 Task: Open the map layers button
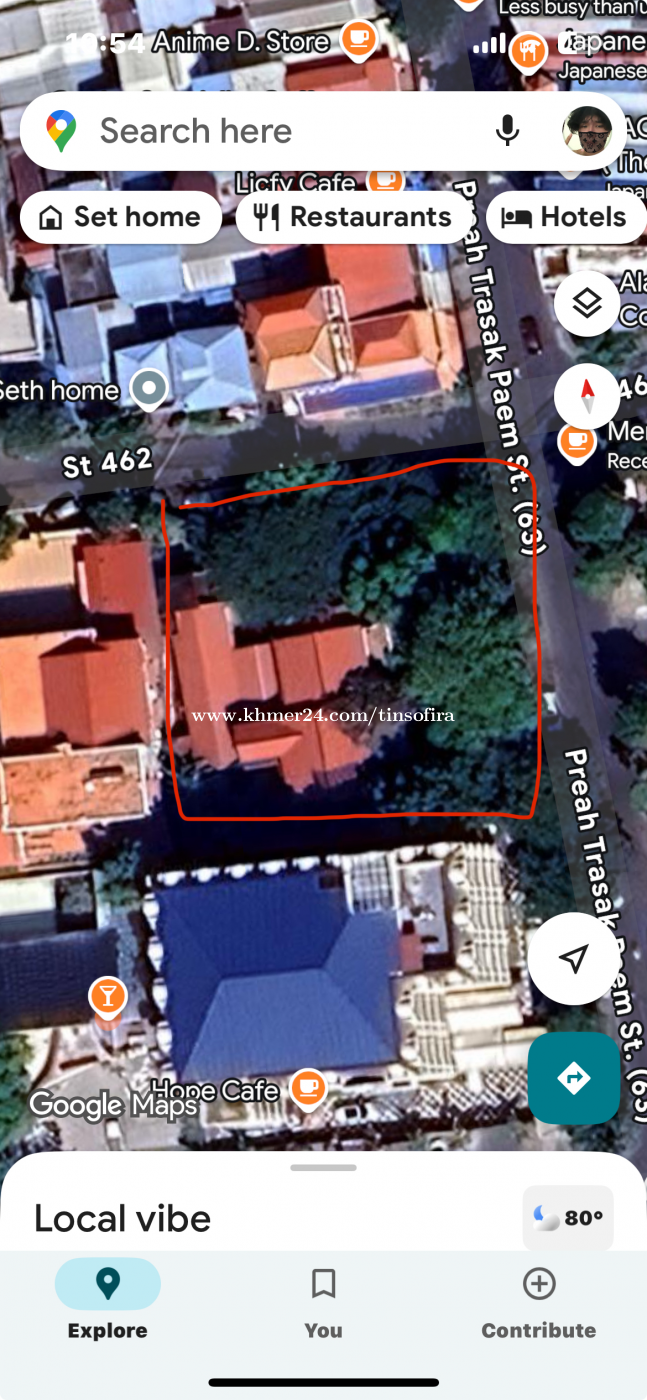(x=586, y=303)
